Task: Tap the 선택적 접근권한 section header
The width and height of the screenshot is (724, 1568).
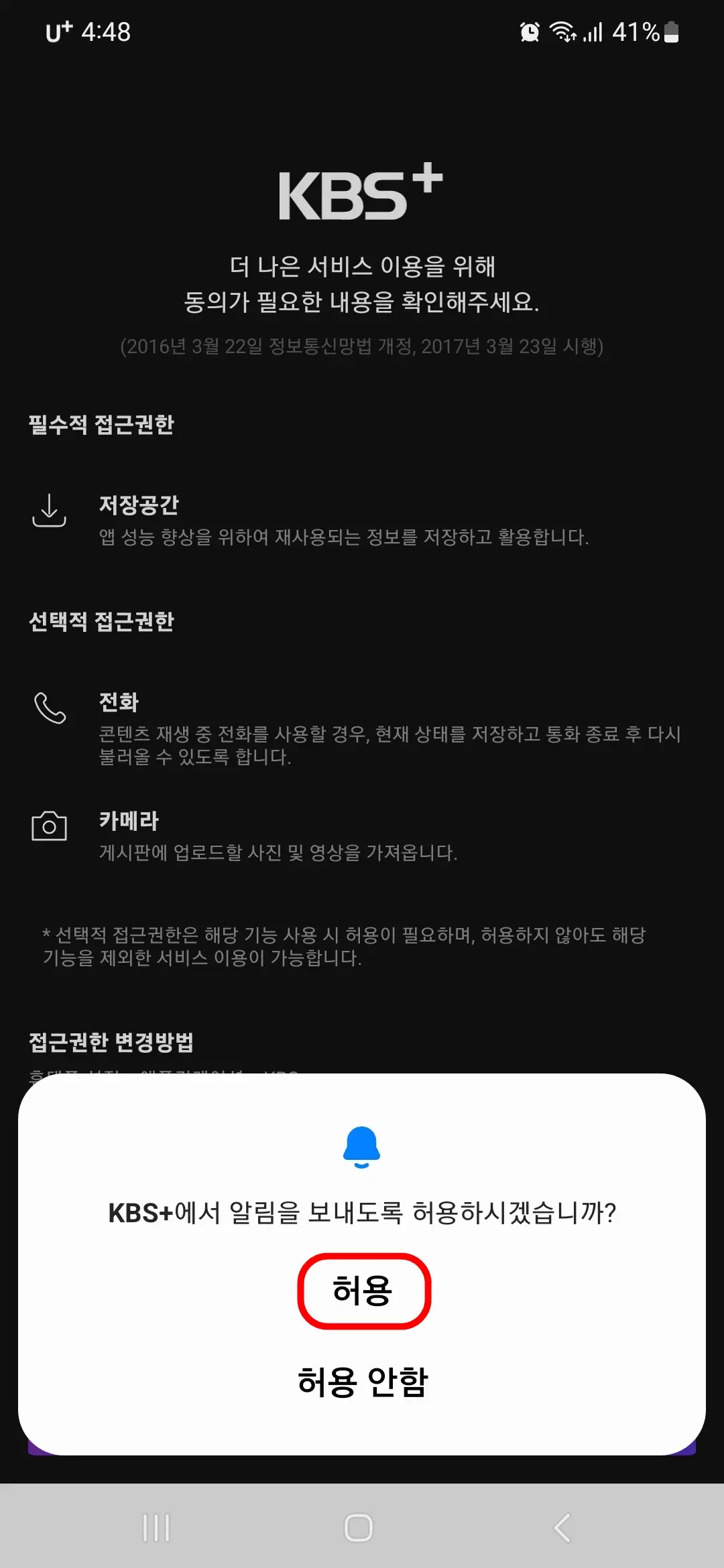Action: [101, 622]
